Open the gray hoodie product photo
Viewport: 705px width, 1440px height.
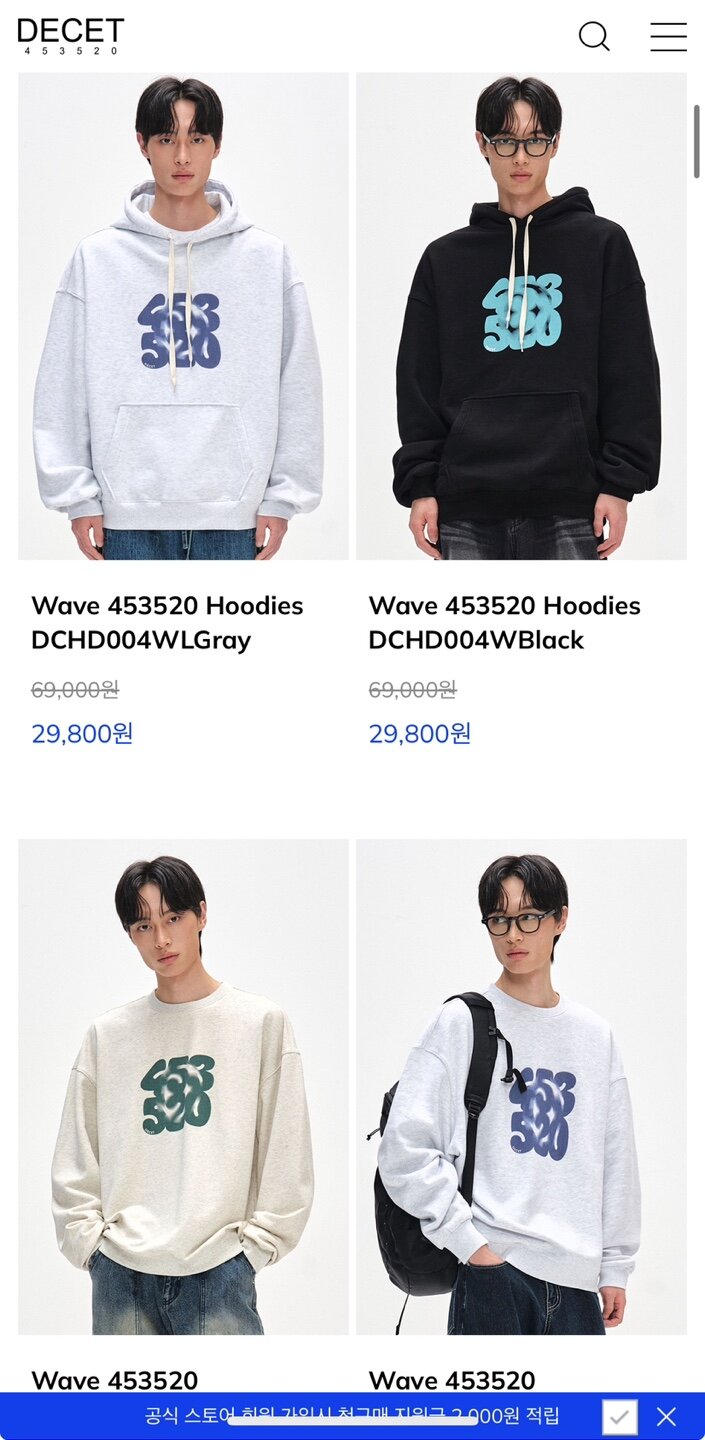[183, 316]
